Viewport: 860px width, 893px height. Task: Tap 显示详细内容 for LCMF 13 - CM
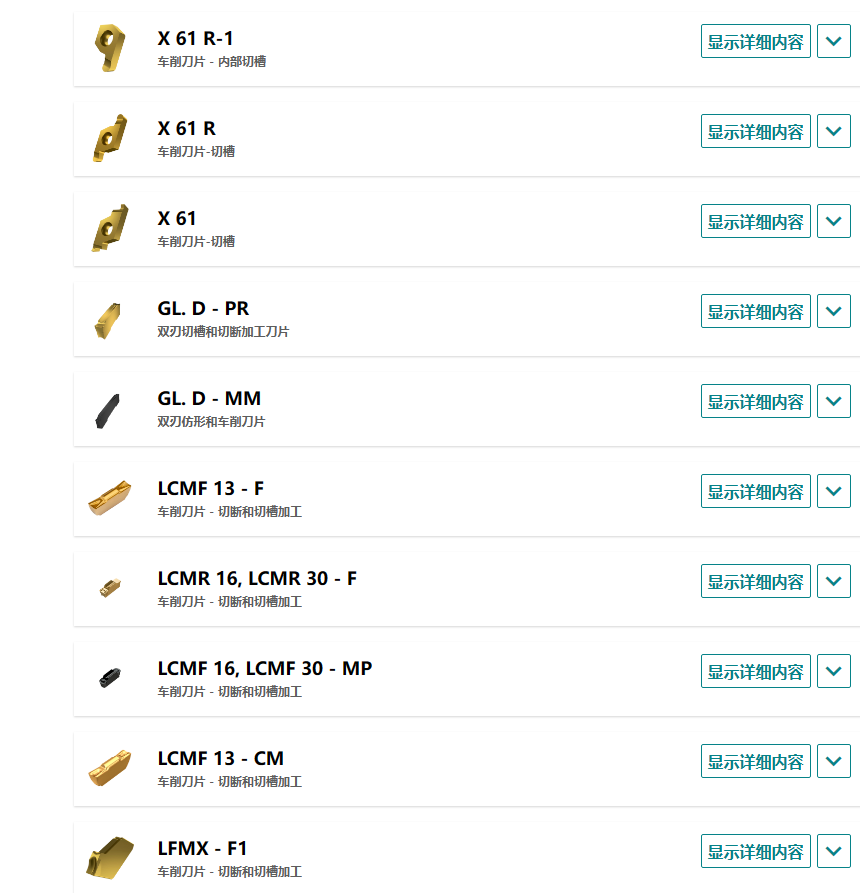click(755, 762)
